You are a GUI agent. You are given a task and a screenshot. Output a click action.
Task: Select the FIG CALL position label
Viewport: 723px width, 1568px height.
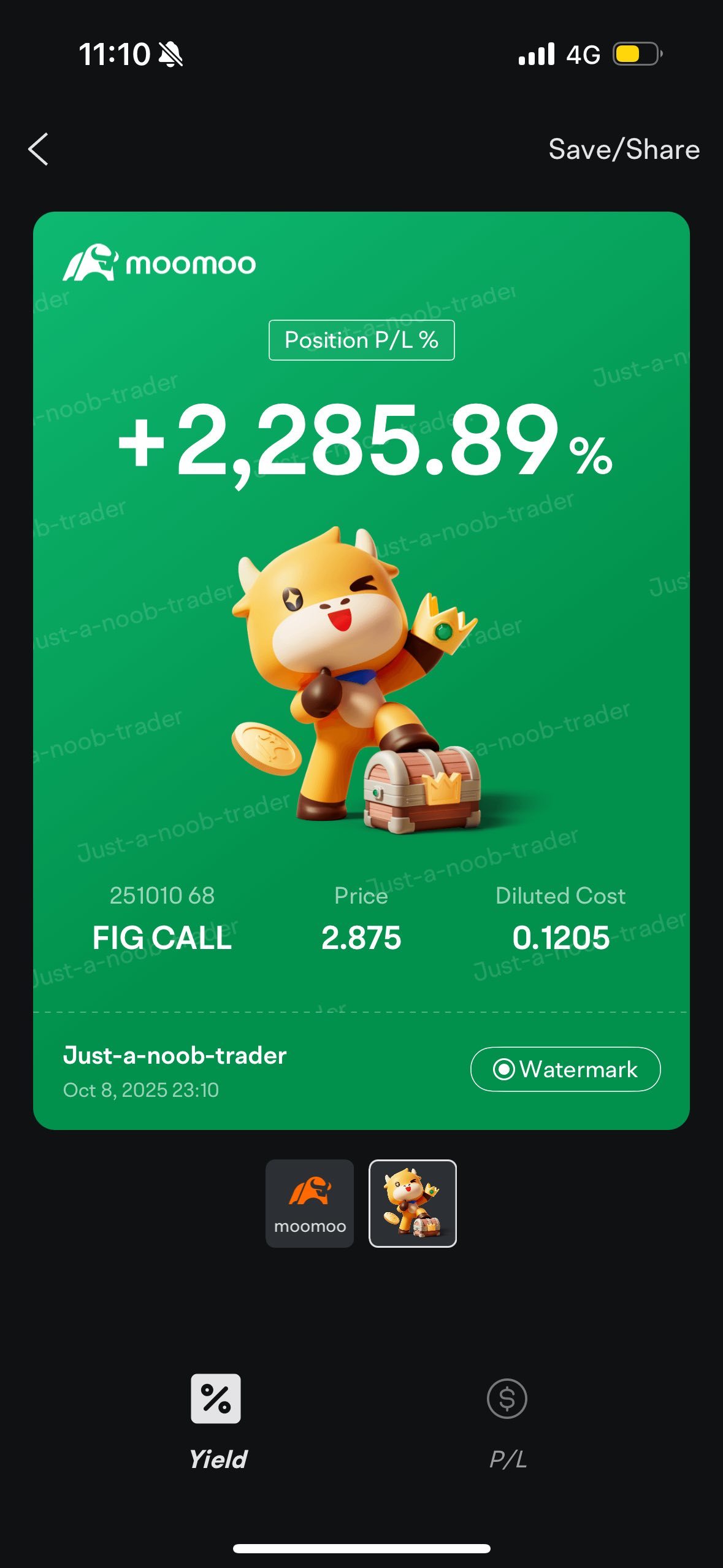163,937
